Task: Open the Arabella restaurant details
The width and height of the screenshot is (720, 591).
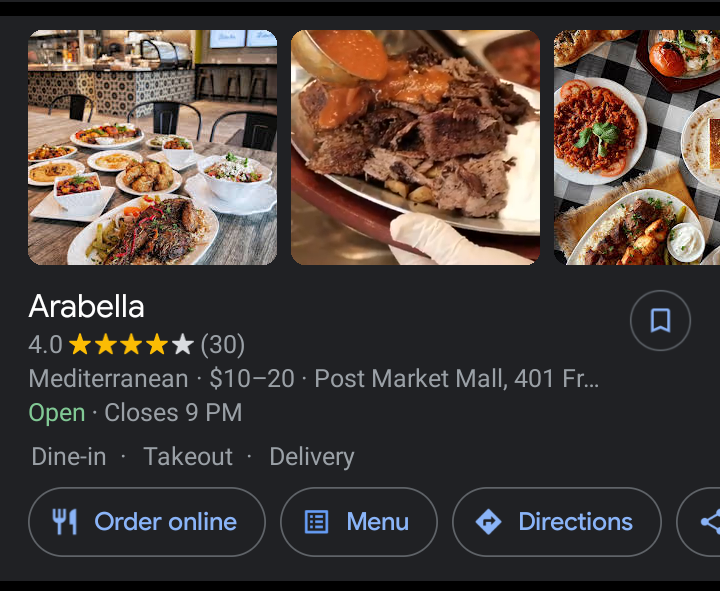Action: click(87, 306)
